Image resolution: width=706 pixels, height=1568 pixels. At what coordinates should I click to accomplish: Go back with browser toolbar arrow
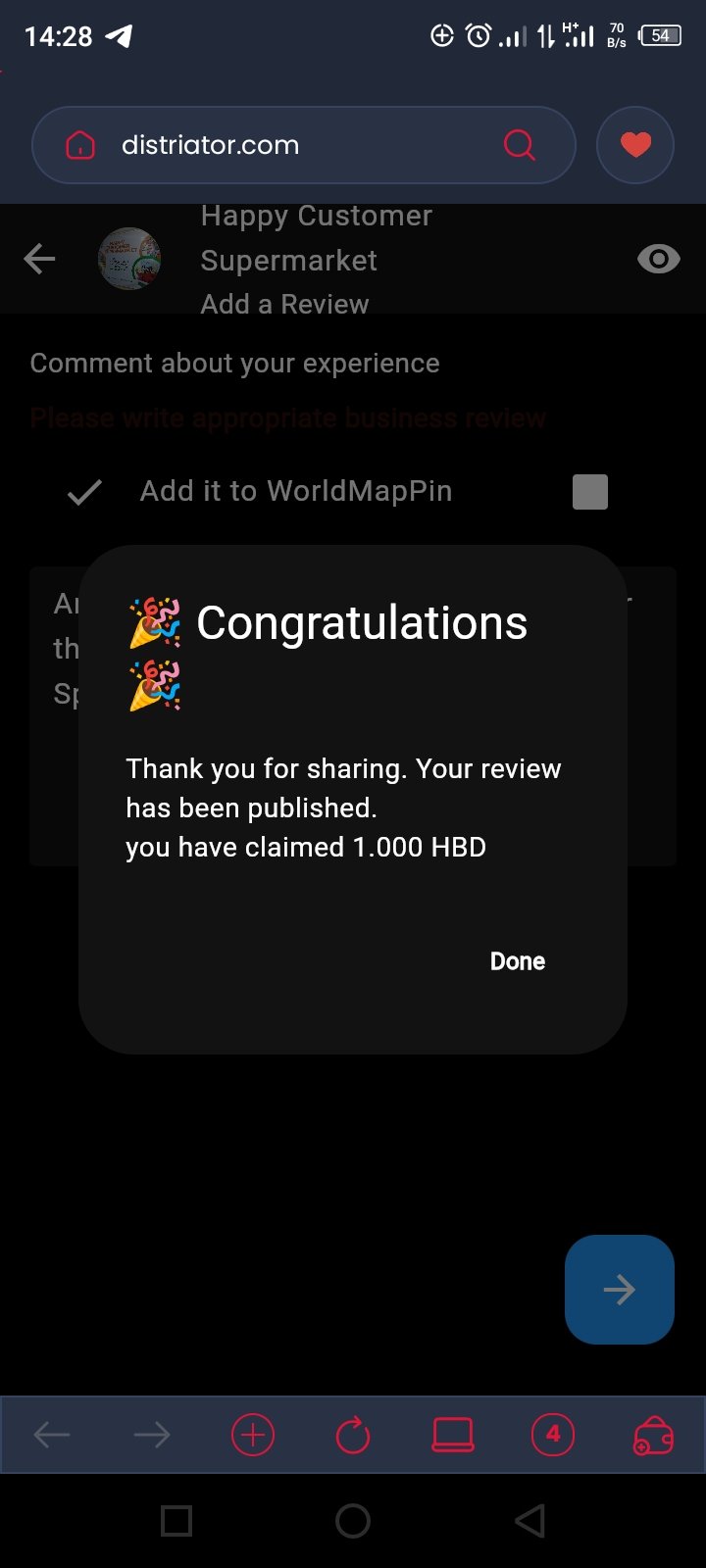pyautogui.click(x=52, y=1436)
